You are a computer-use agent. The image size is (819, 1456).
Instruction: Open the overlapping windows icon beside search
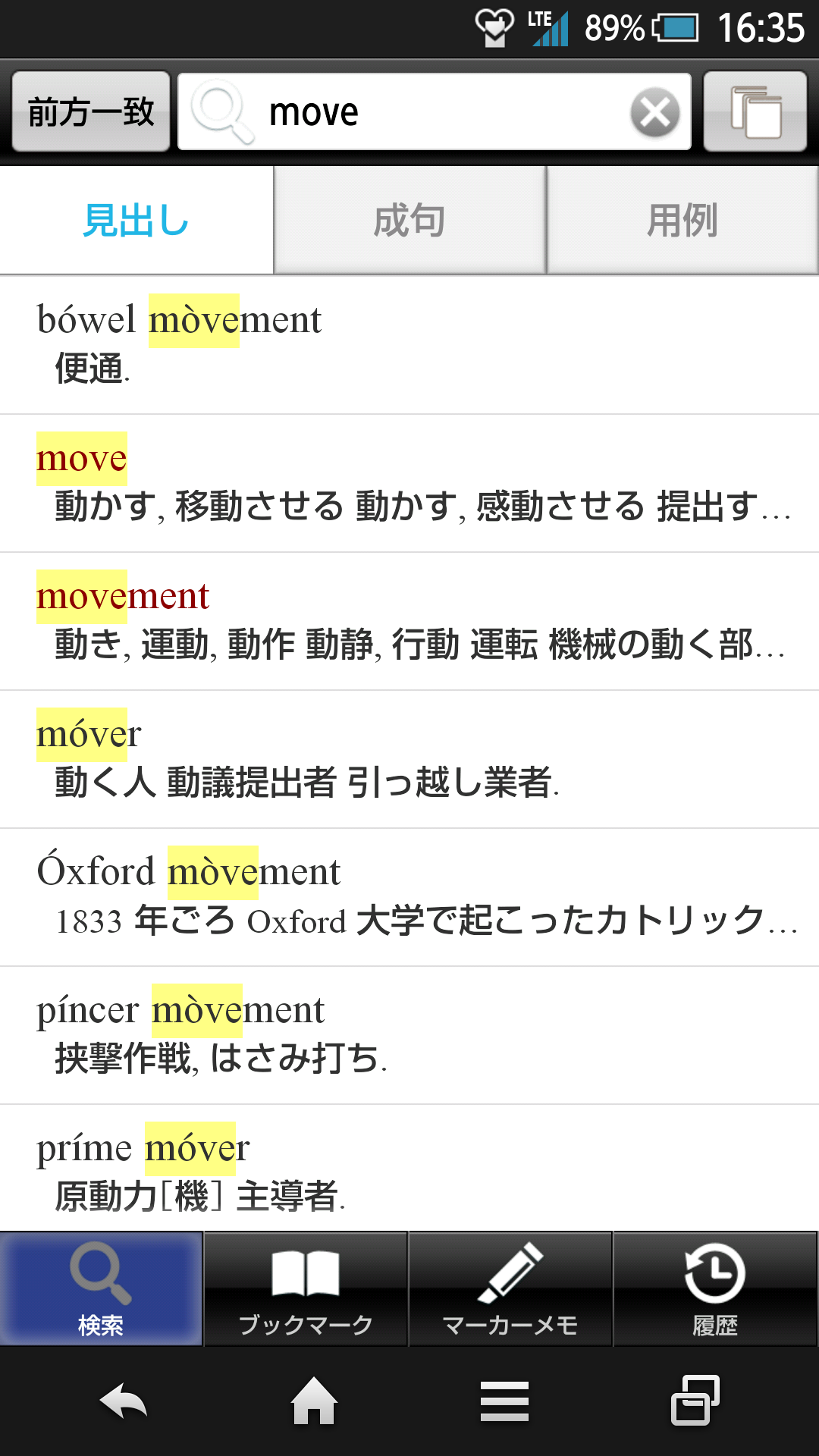point(755,111)
